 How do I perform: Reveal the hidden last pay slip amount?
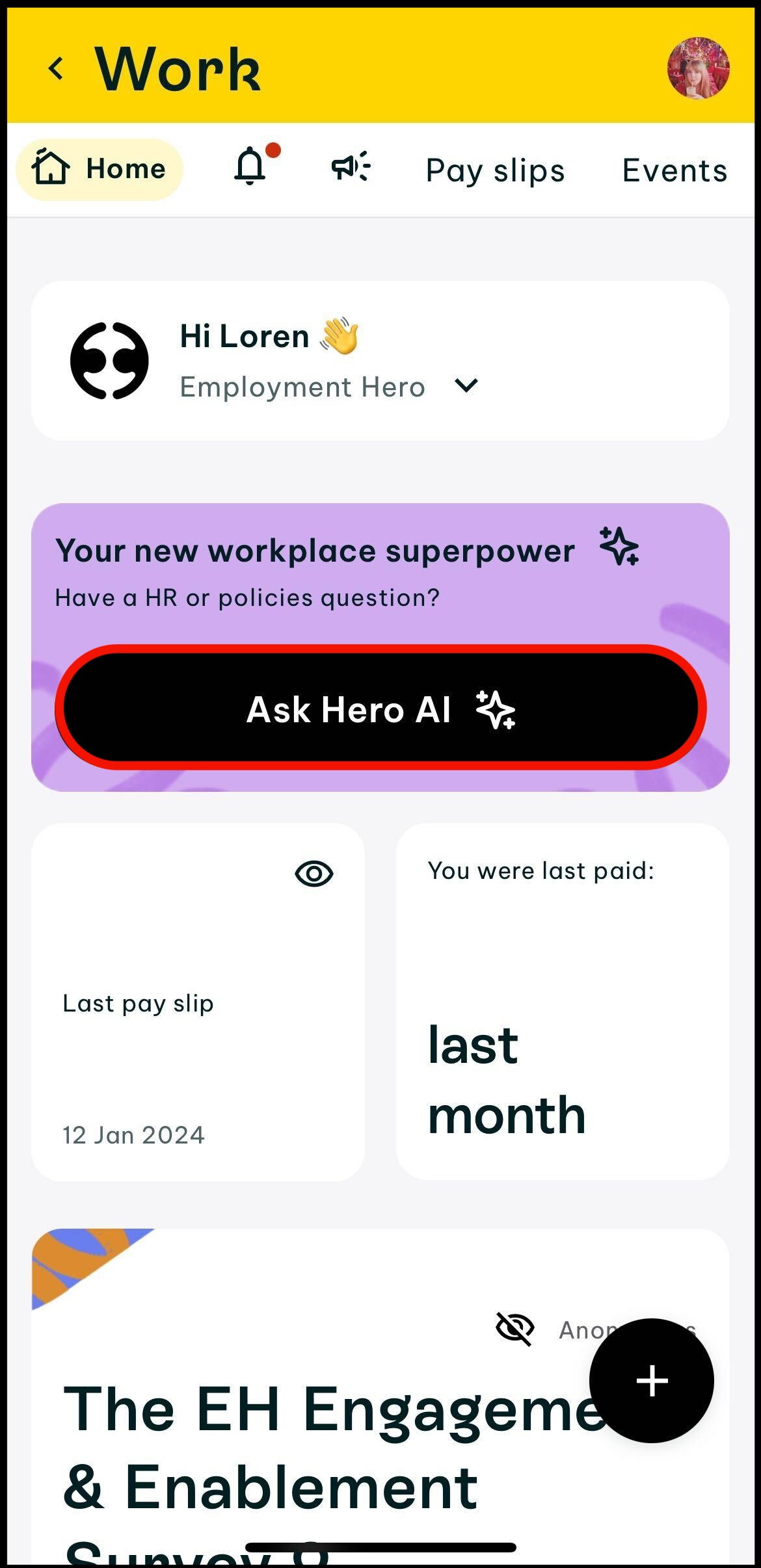point(314,873)
